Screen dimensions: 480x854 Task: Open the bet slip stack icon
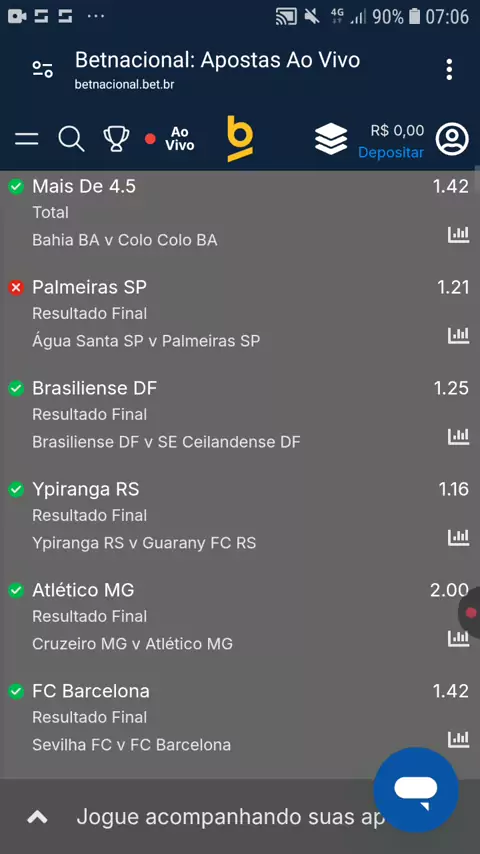click(x=331, y=139)
